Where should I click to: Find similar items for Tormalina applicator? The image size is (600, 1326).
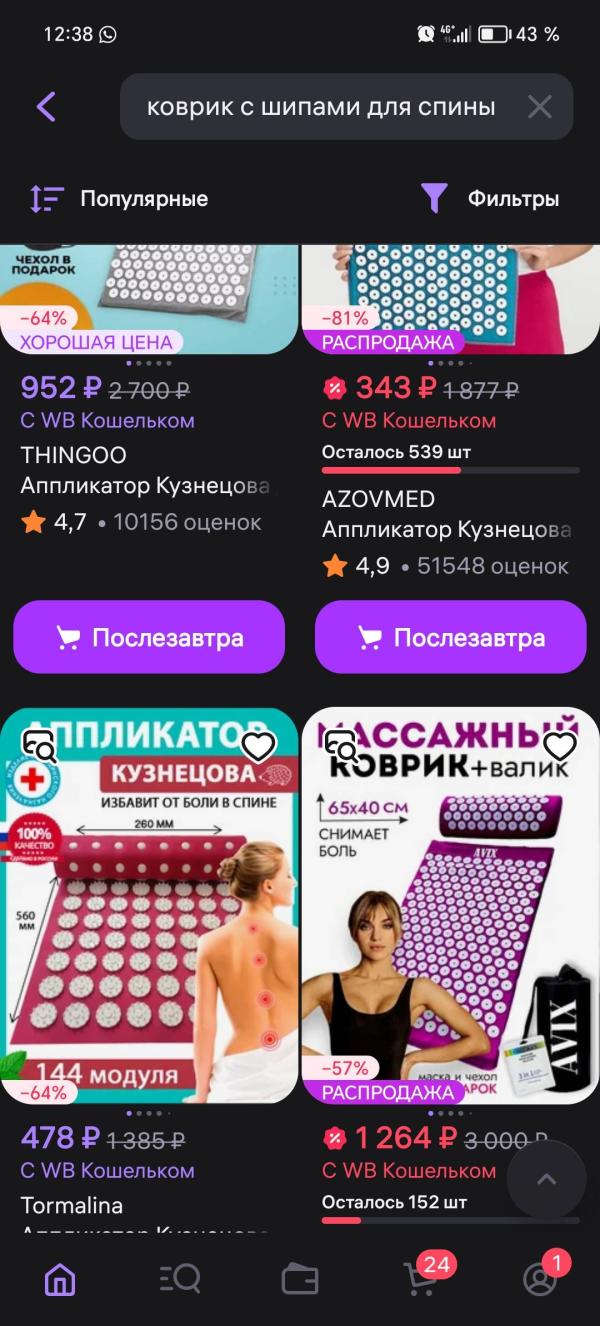click(x=41, y=746)
